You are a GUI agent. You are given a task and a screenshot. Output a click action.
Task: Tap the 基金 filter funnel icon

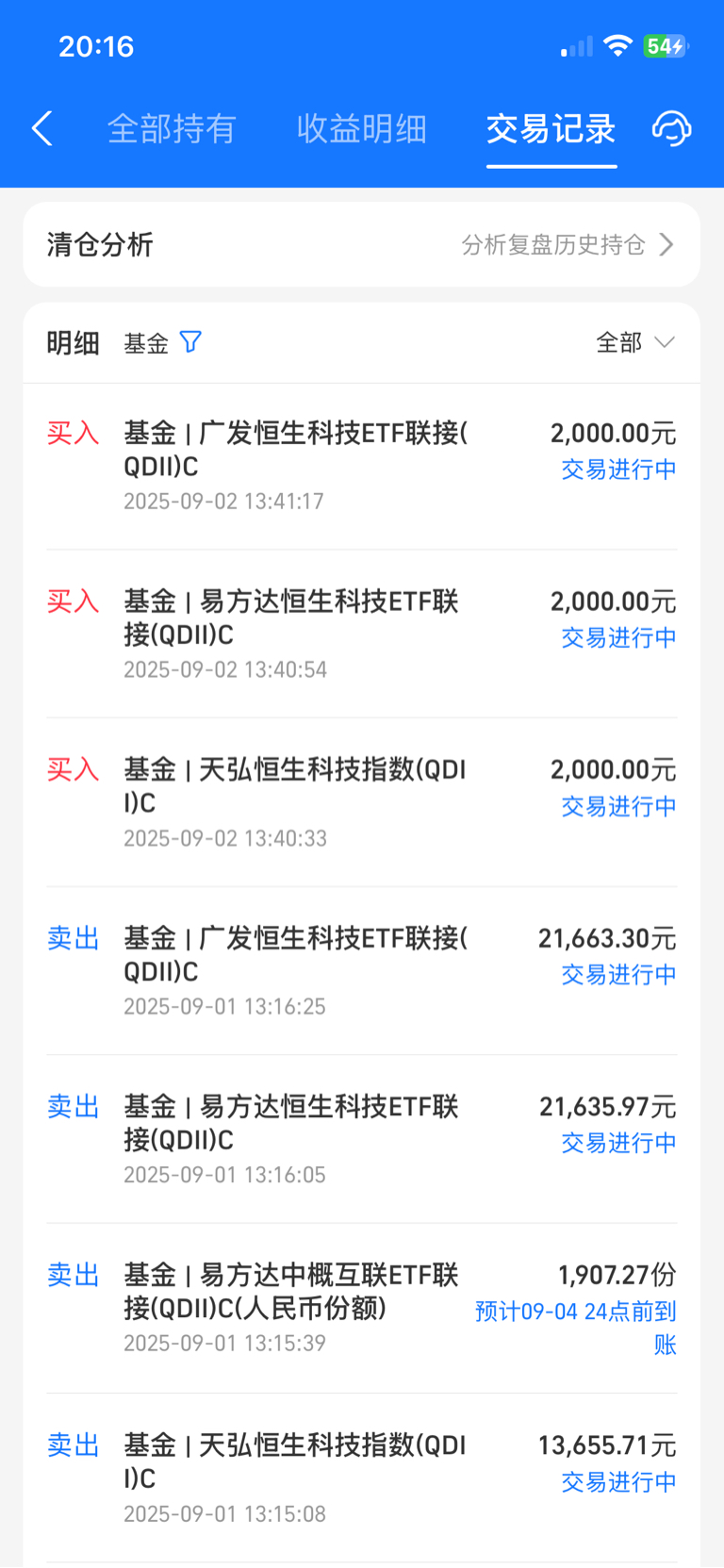[190, 342]
